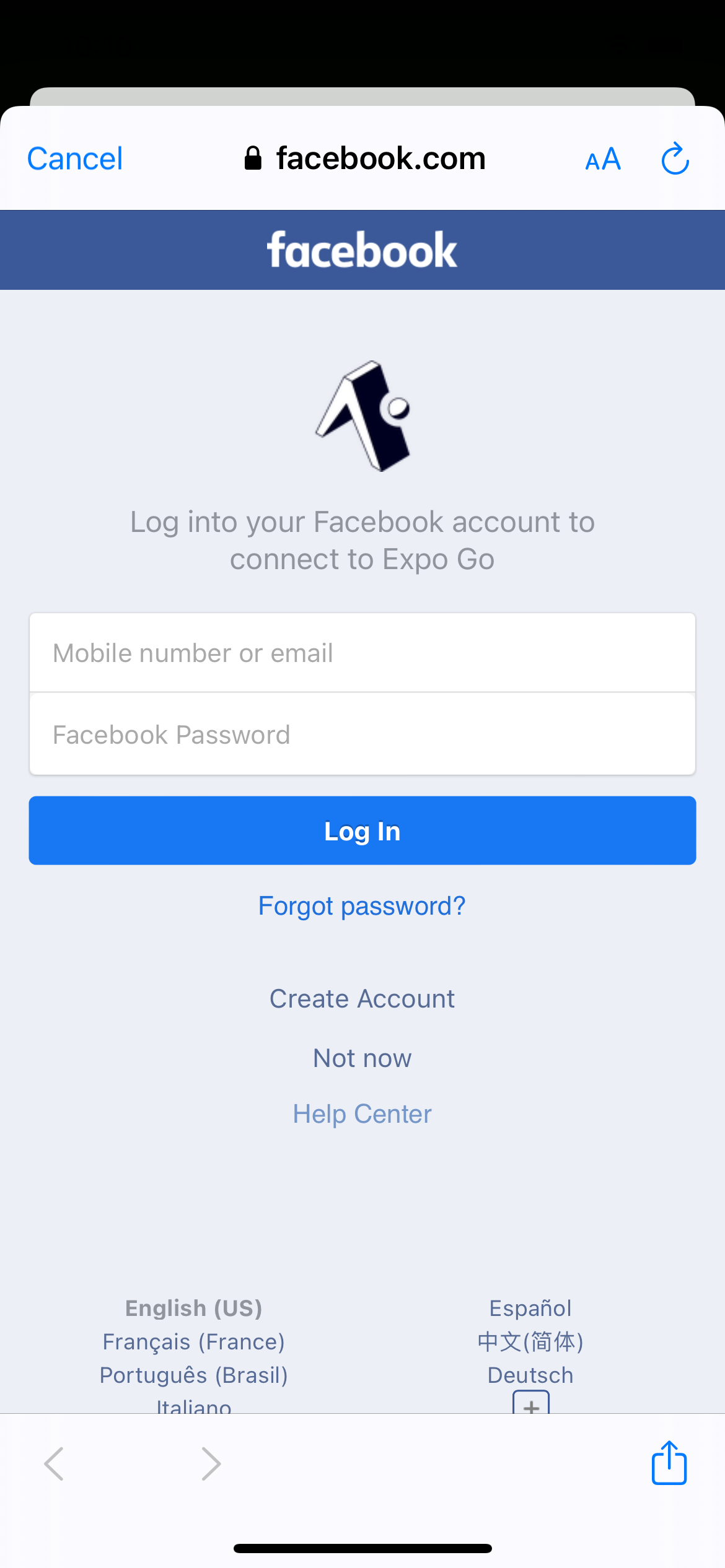The width and height of the screenshot is (725, 1568).
Task: Switch language to Español
Action: pos(530,1308)
